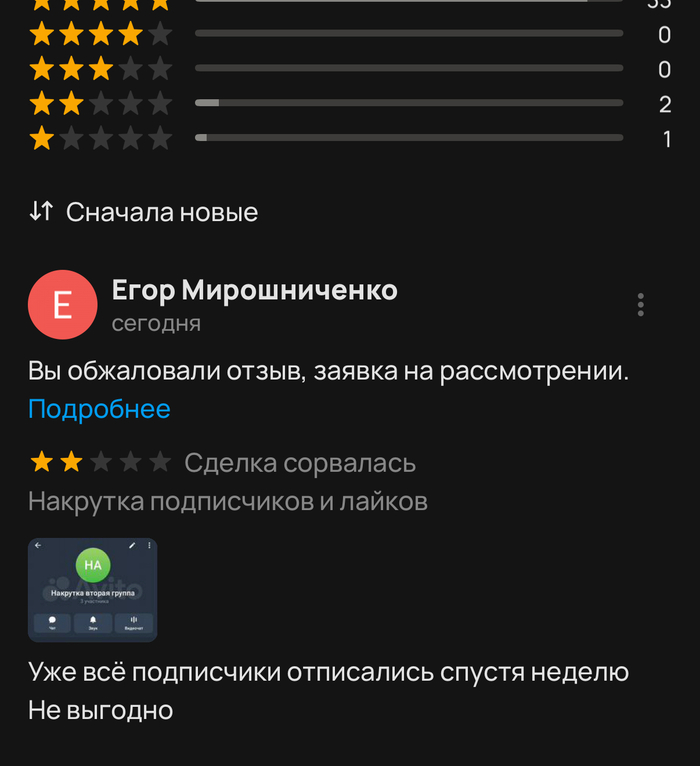Open the photo attached to the review
700x766 pixels.
93,590
